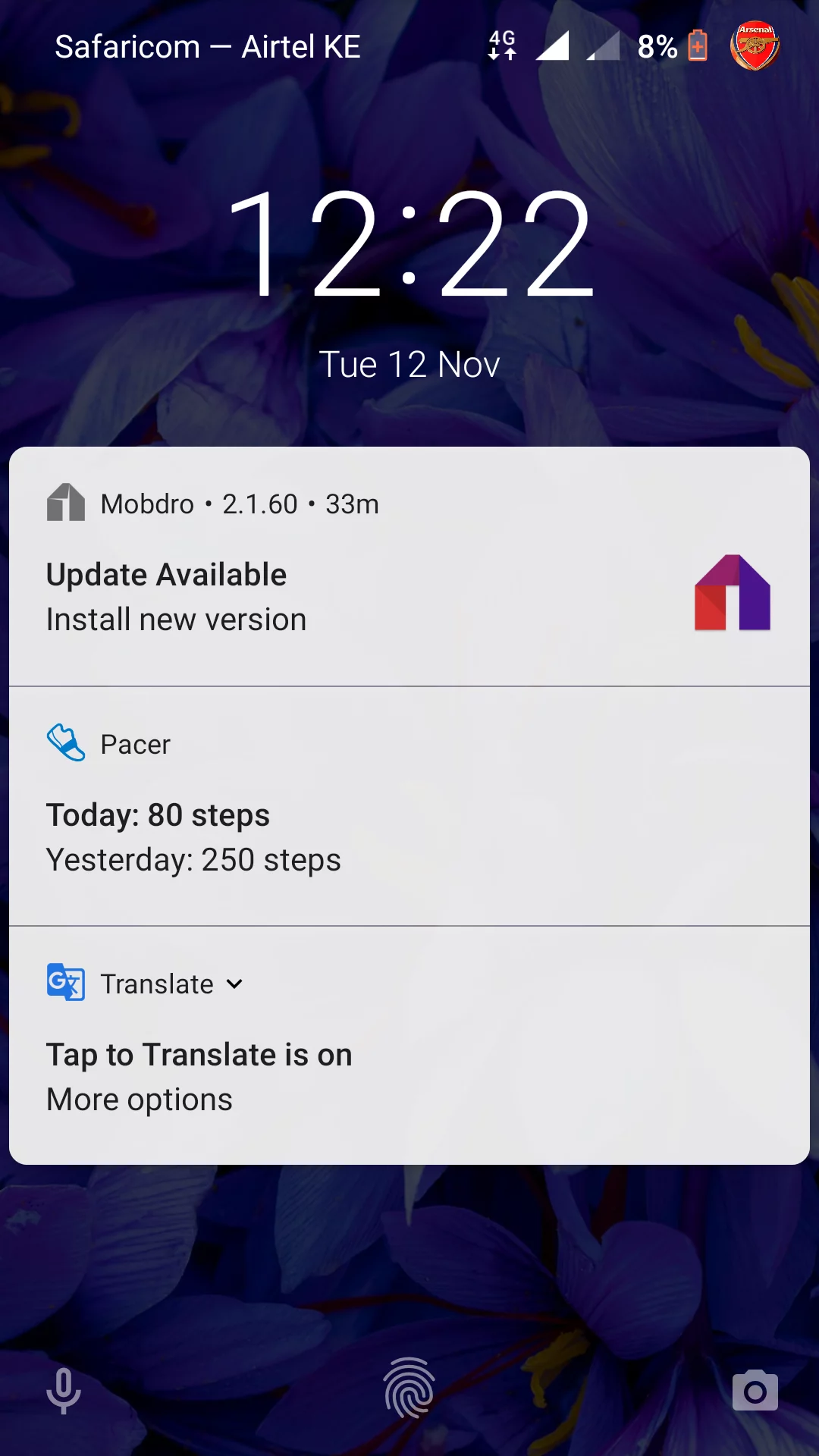
Task: Open the user profile avatar
Action: [755, 45]
